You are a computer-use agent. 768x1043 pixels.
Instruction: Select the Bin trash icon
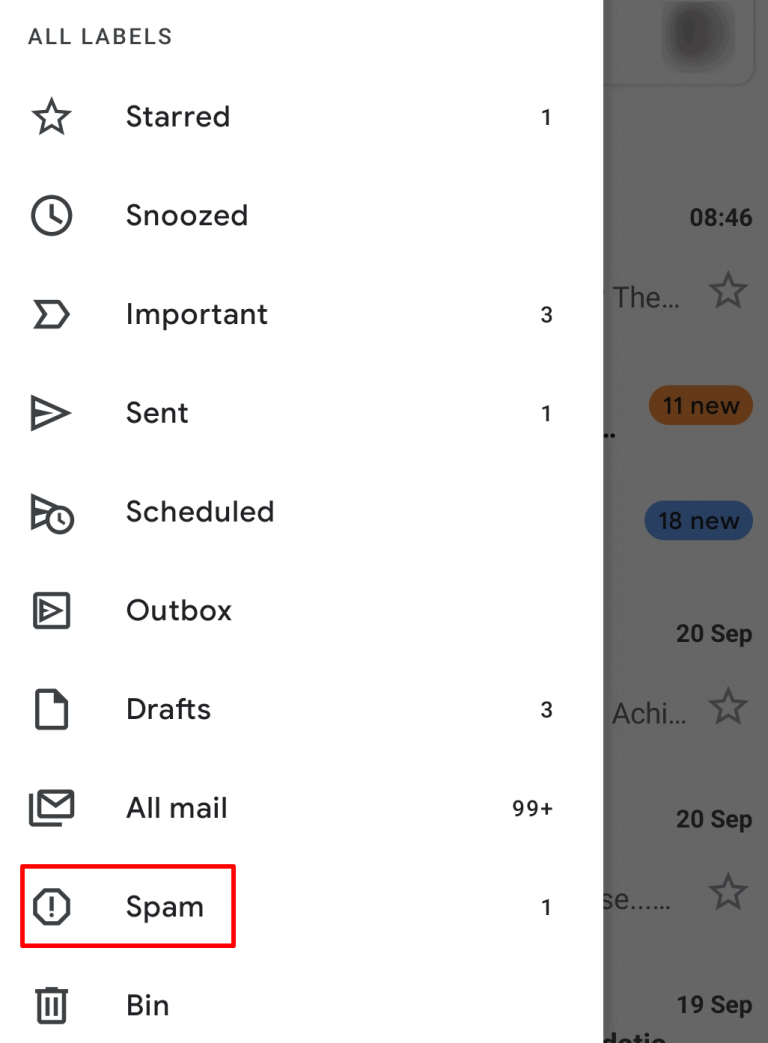pos(49,1005)
